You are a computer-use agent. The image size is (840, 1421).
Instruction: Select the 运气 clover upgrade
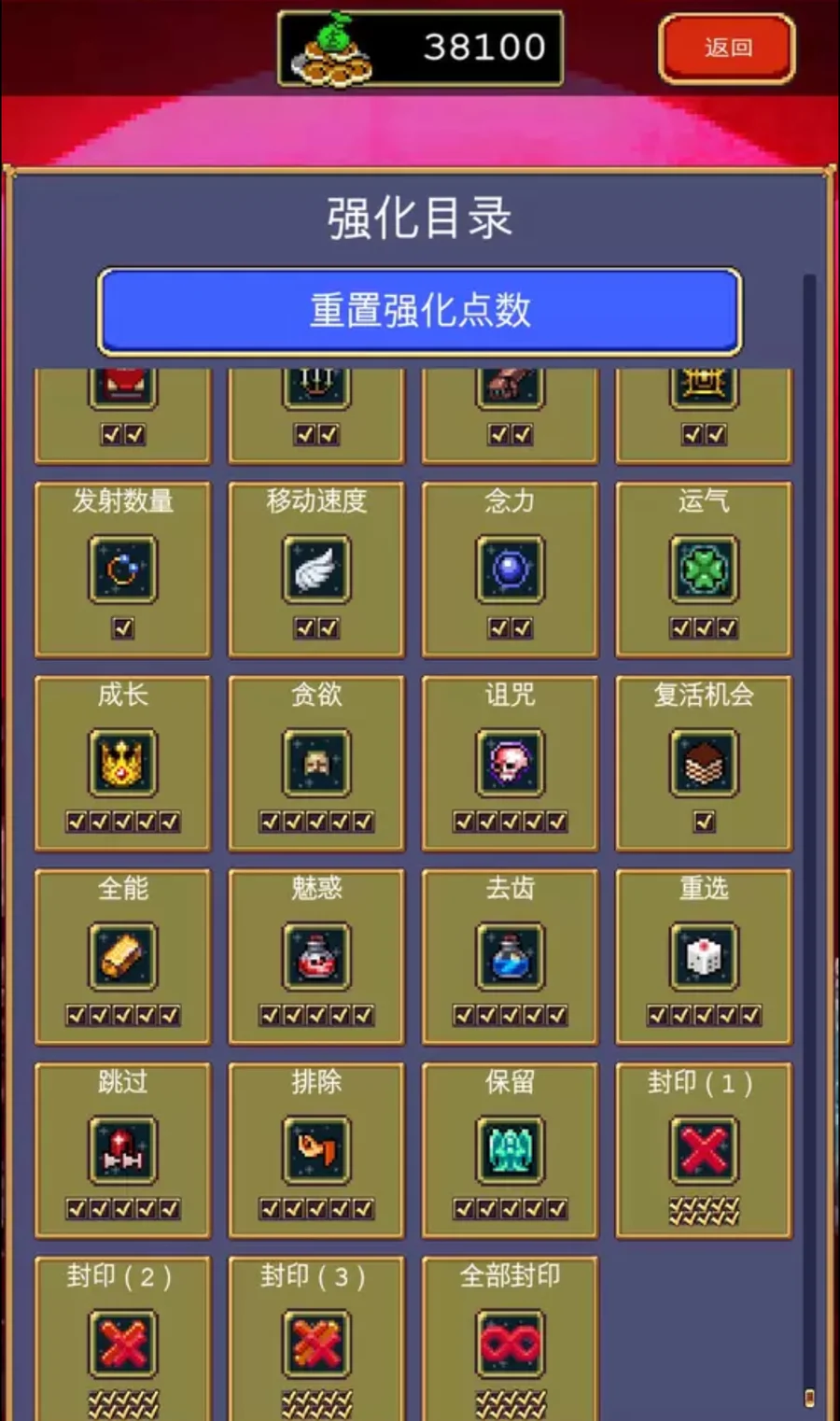(704, 569)
